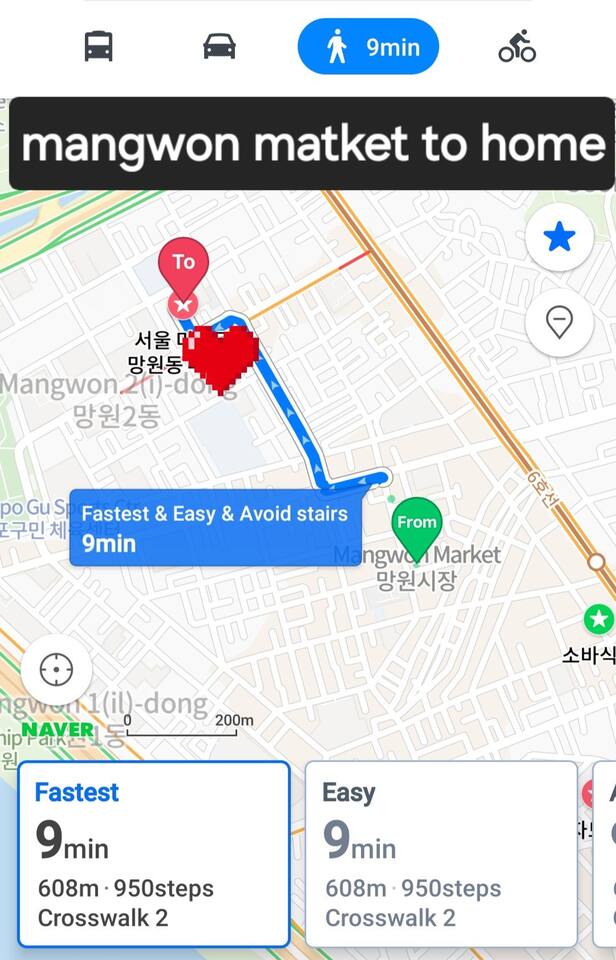Switch to car driving directions
616x960 pixels.
(219, 46)
